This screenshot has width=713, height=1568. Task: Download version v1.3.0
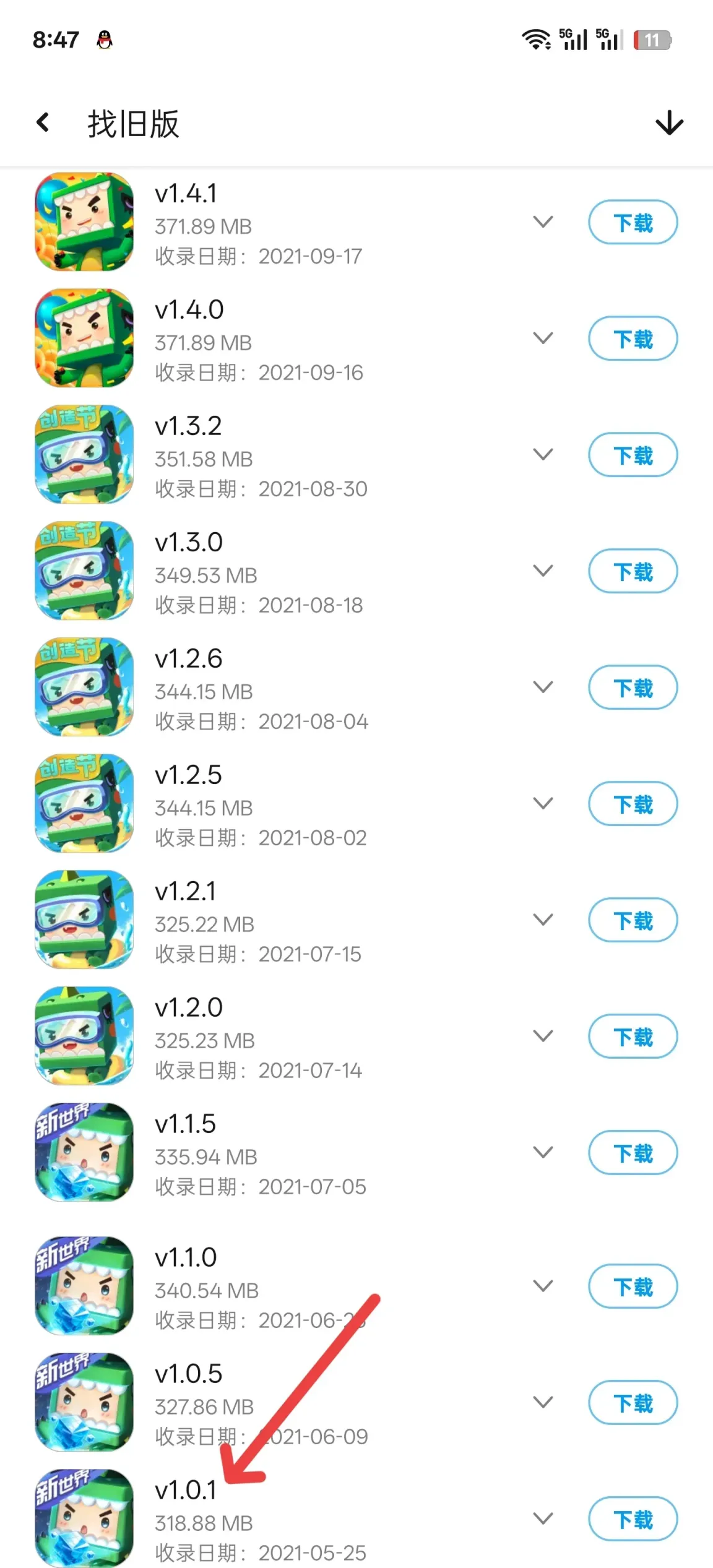point(633,571)
